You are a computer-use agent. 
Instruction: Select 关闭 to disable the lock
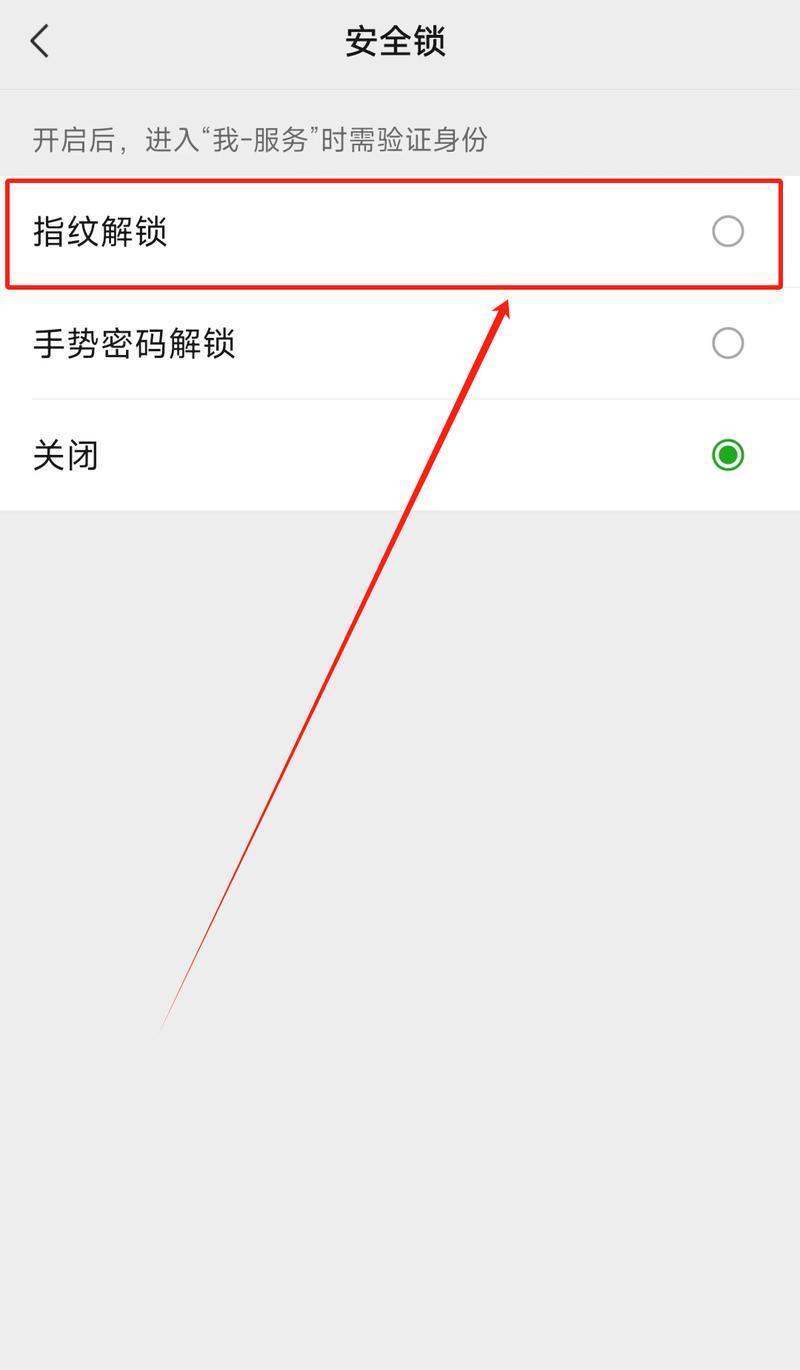tap(400, 456)
